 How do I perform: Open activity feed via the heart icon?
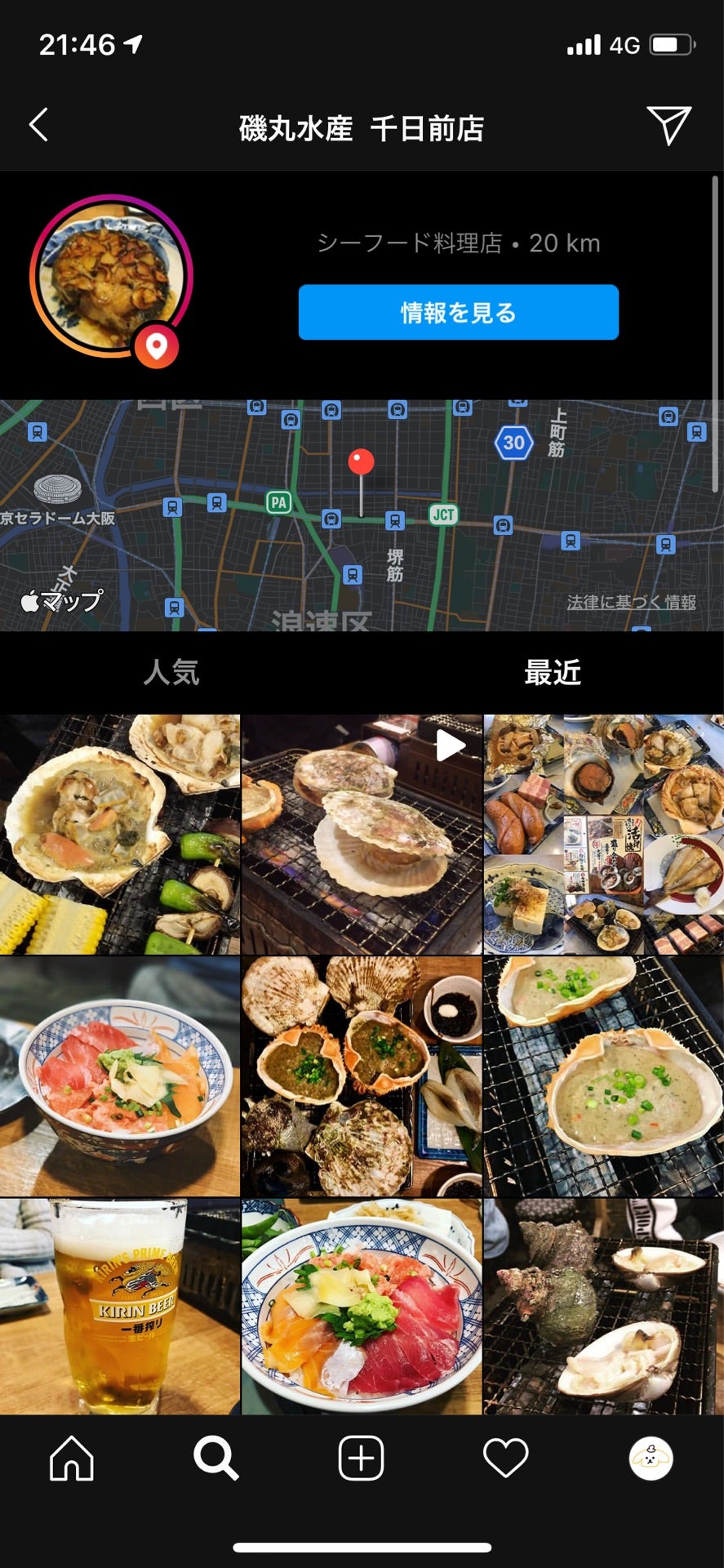pyautogui.click(x=506, y=1459)
